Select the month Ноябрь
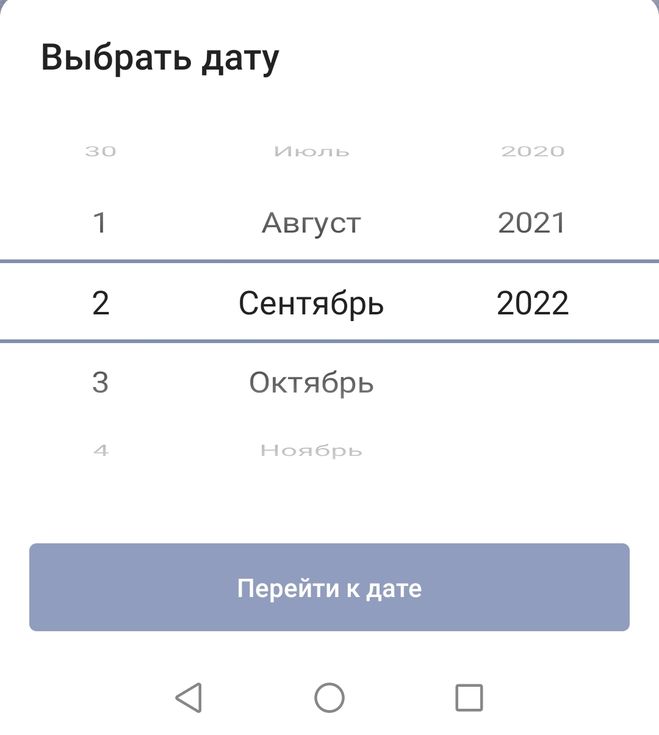Viewport: 659px width, 735px height. coord(311,451)
